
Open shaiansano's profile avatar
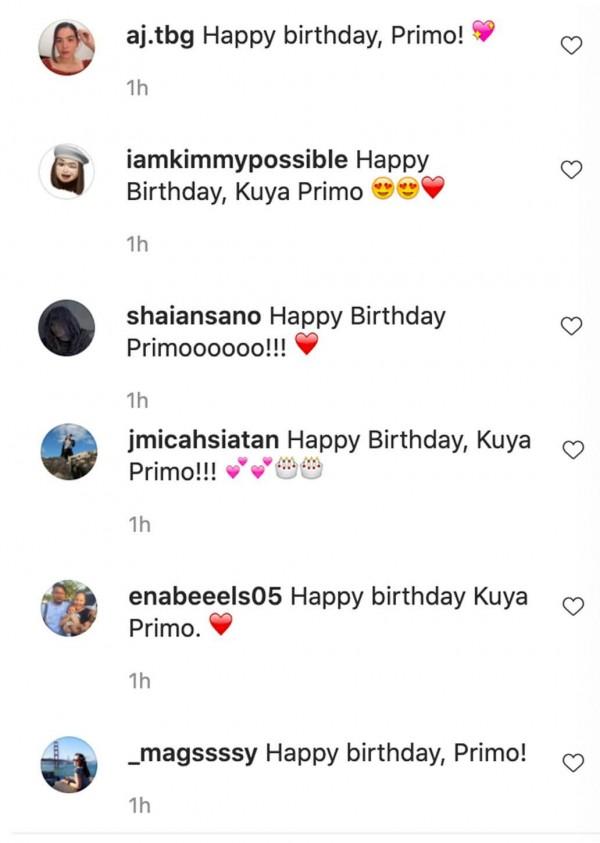(67, 328)
